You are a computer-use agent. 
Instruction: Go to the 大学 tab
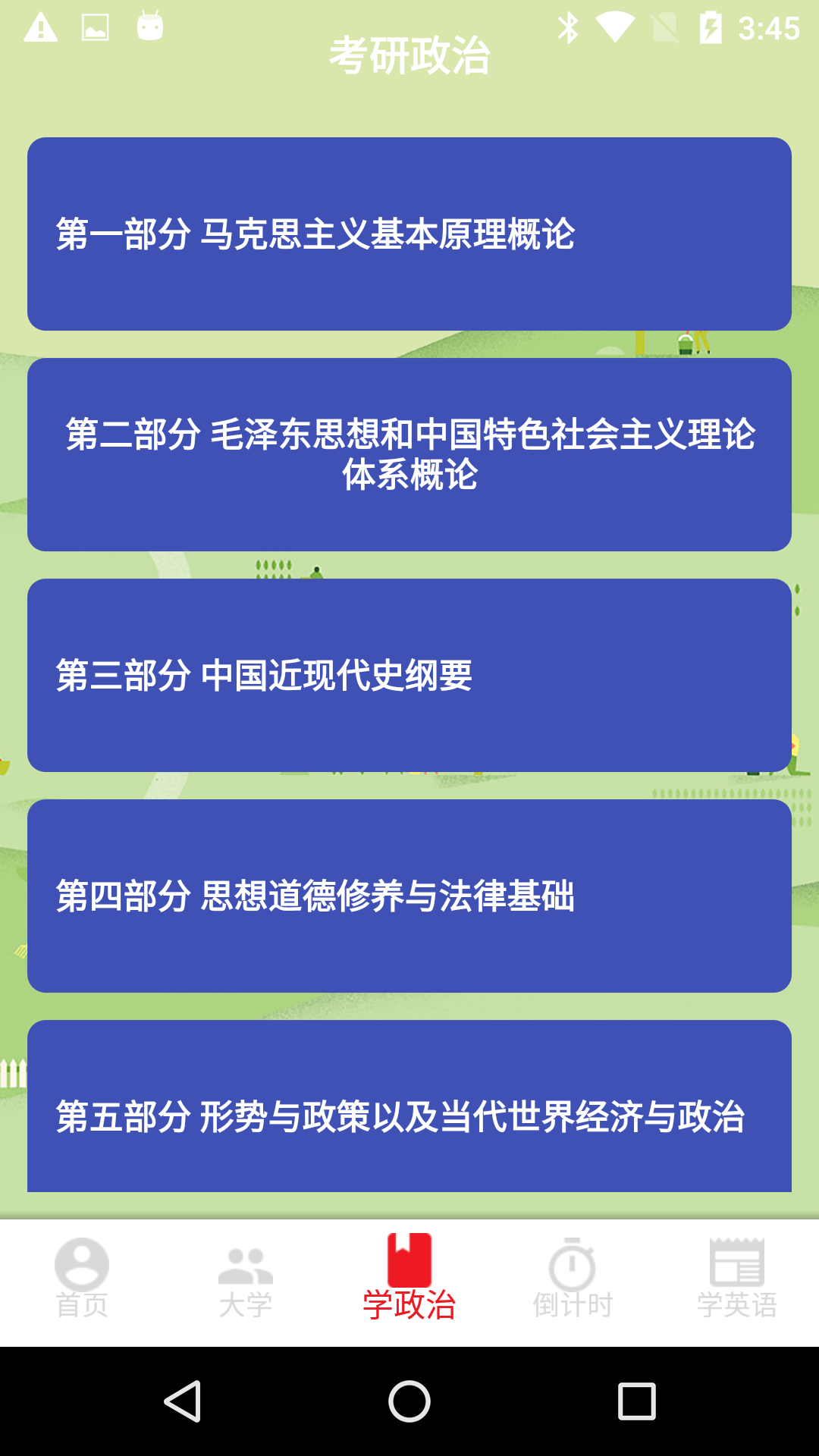tap(246, 1282)
